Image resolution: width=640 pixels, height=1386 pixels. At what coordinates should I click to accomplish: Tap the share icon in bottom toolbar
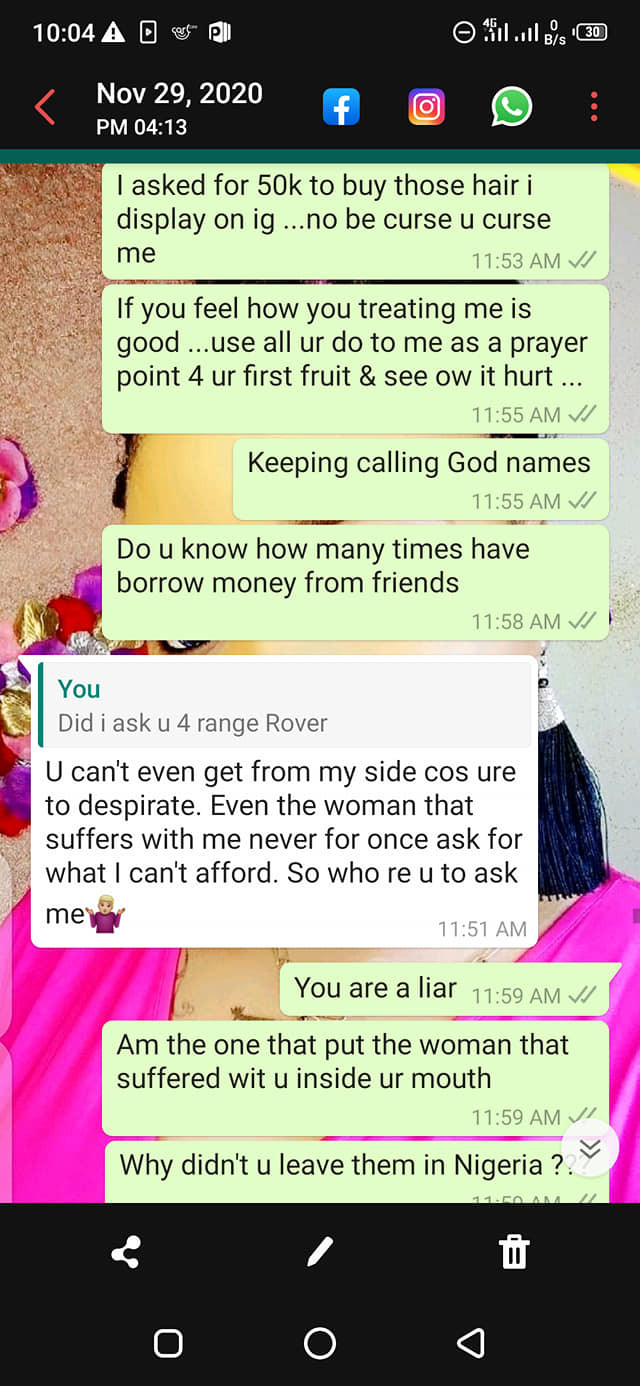click(126, 1252)
